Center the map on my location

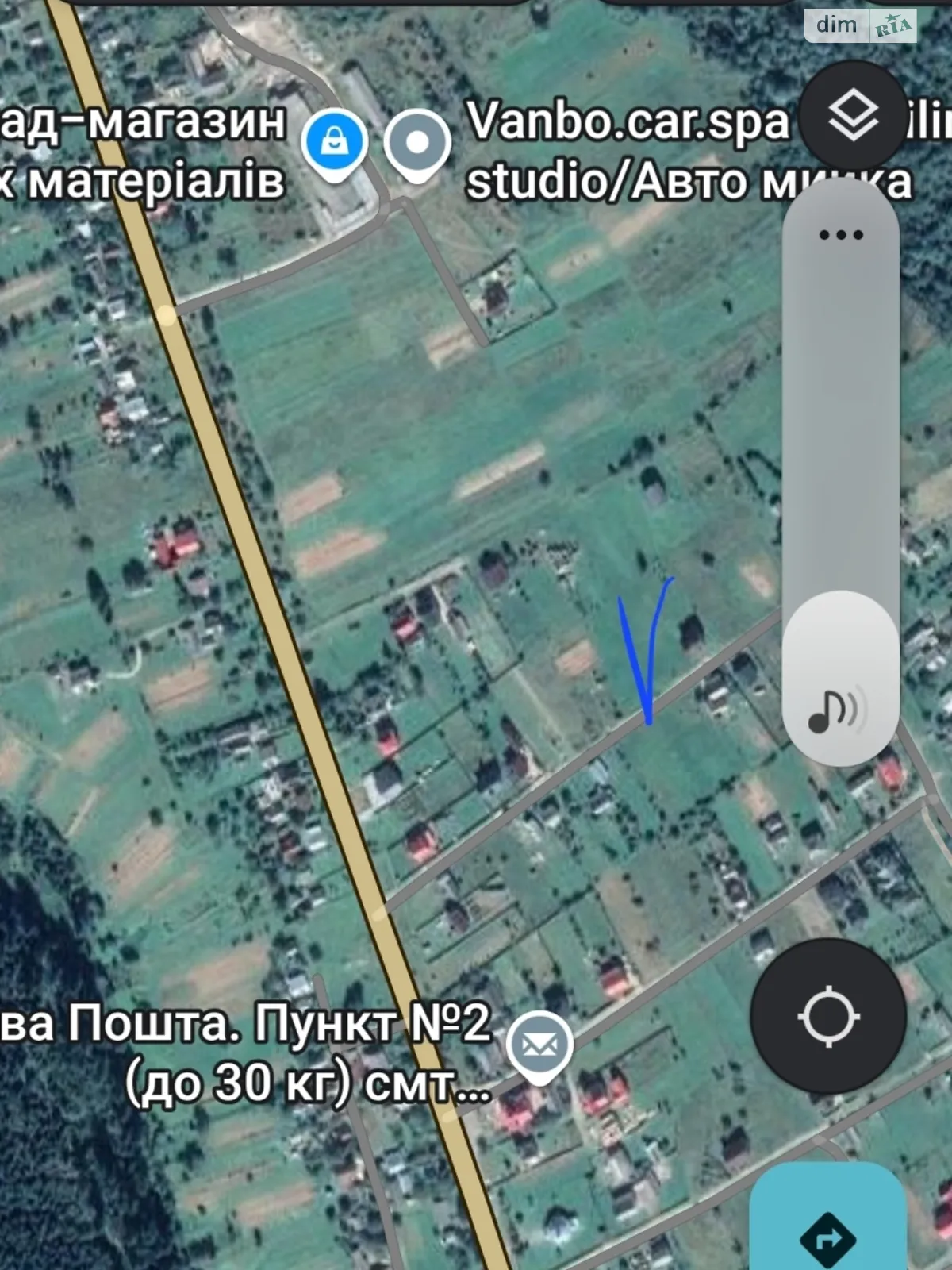pos(828,1017)
